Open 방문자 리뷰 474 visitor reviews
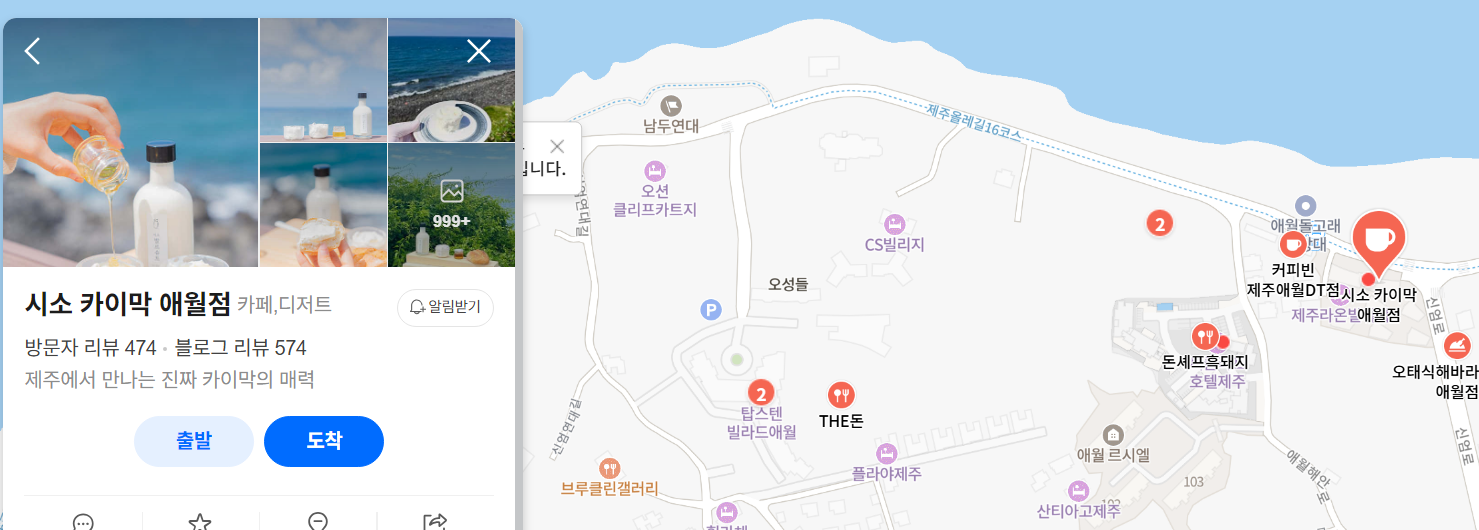The width and height of the screenshot is (1479, 530). [91, 348]
